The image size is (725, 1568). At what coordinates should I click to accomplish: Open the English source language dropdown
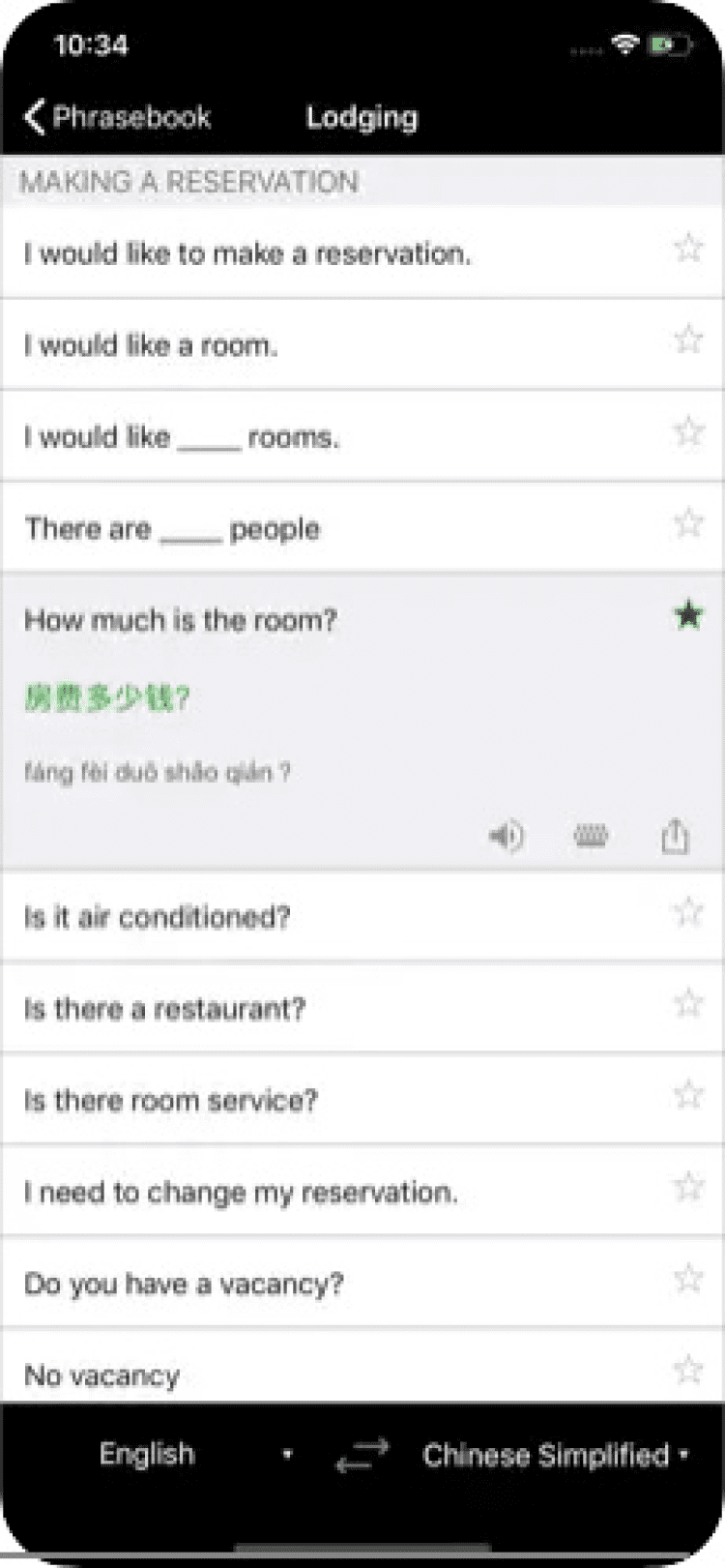(193, 1454)
